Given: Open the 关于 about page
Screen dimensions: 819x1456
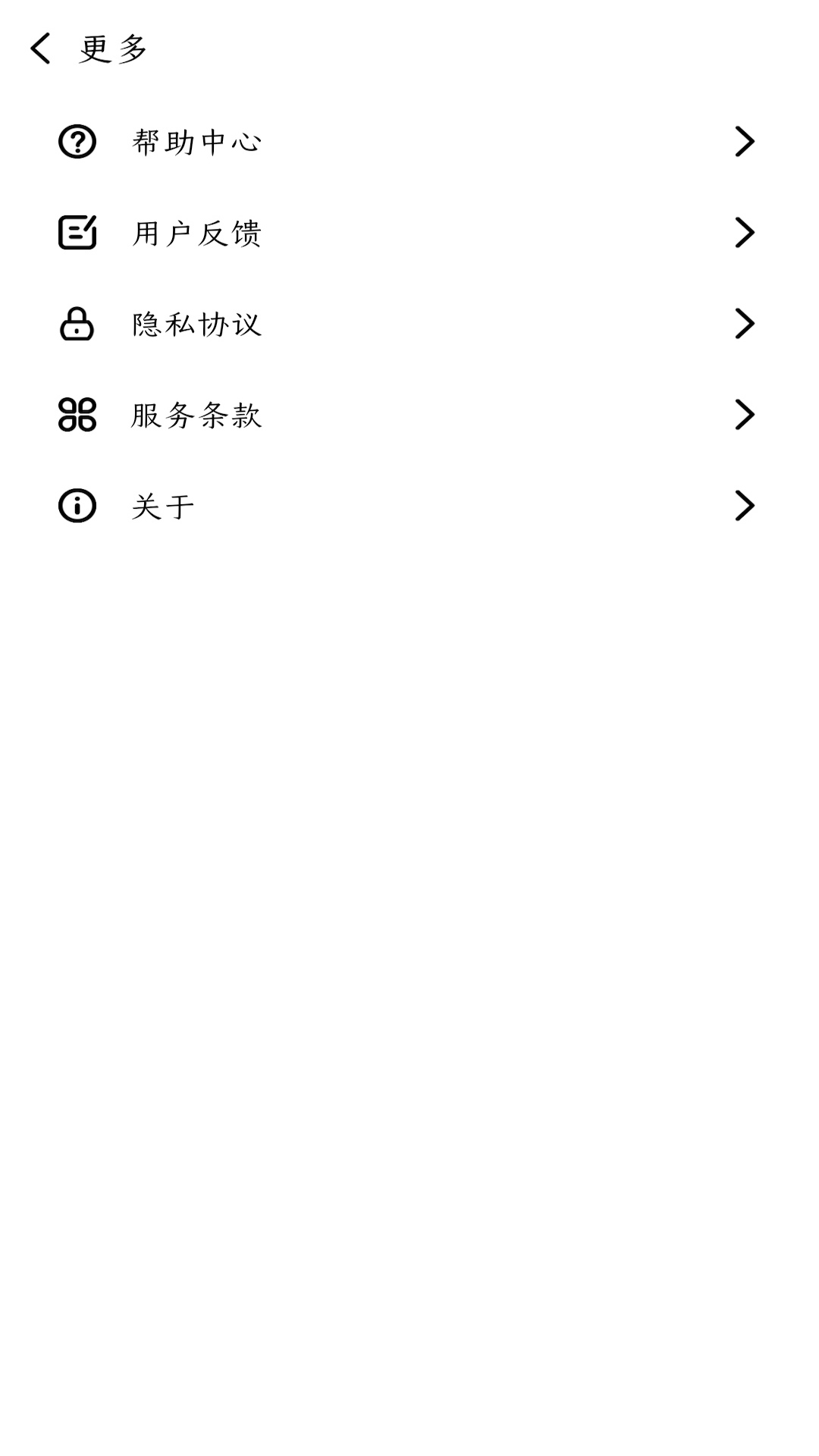Looking at the screenshot, I should (x=409, y=506).
